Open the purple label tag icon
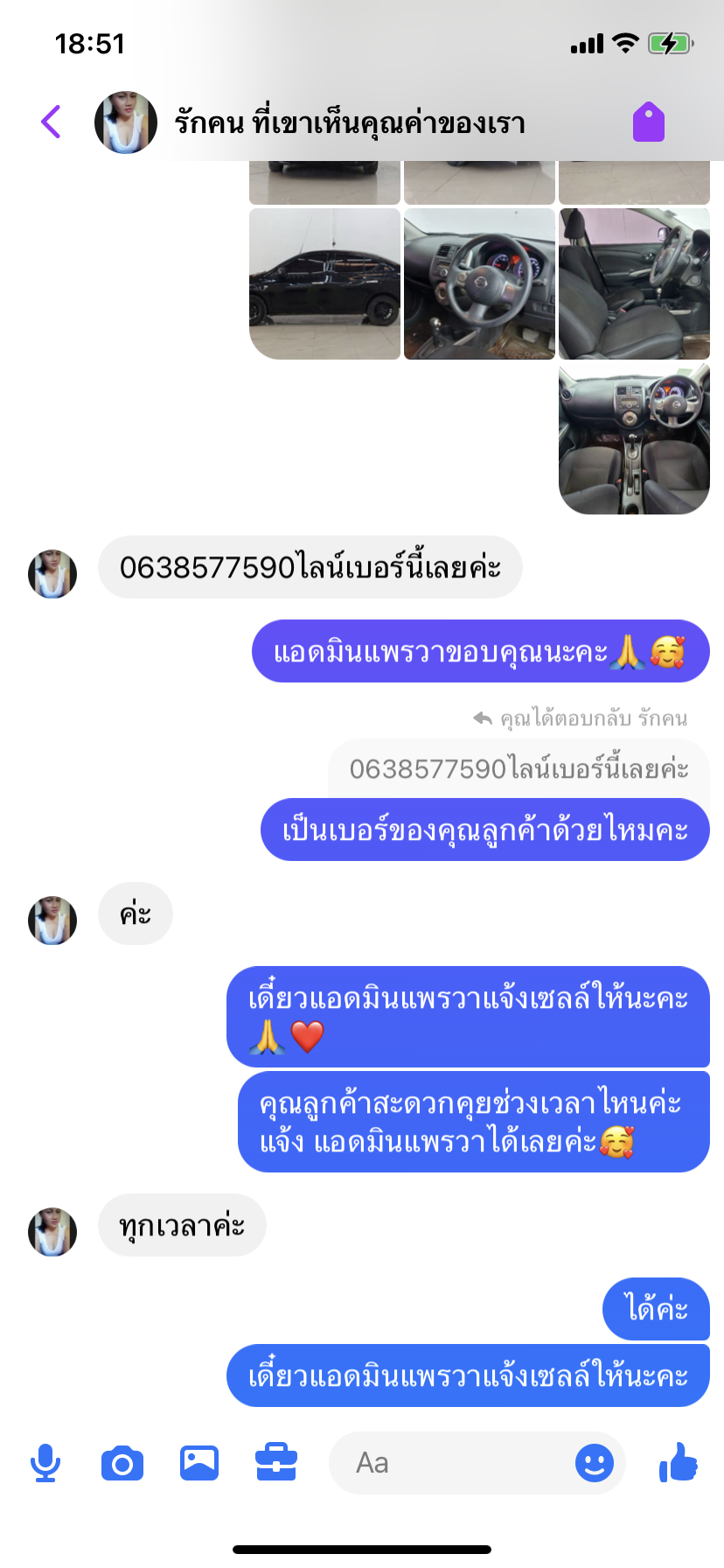This screenshot has width=724, height=1568. (649, 122)
